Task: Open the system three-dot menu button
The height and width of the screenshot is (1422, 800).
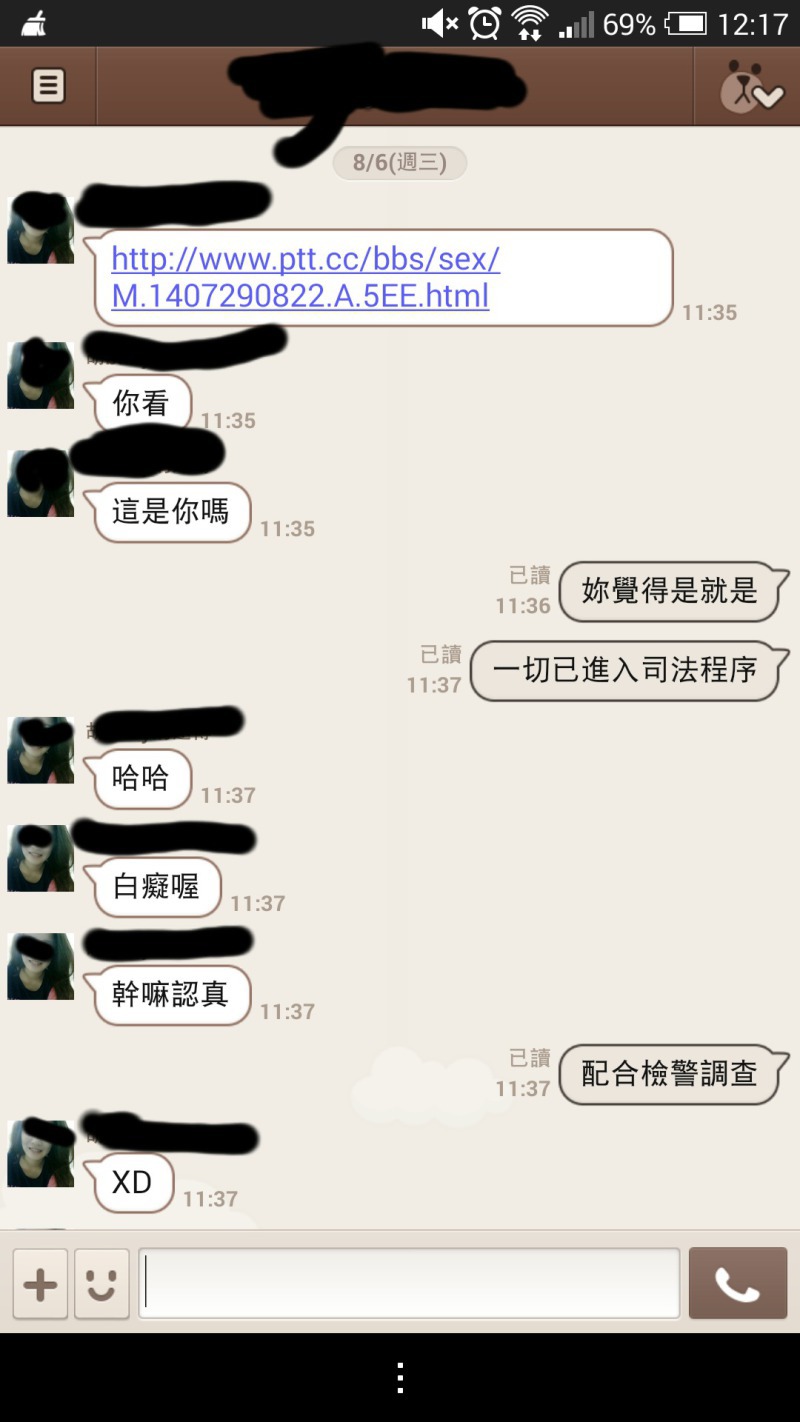Action: [x=400, y=1378]
